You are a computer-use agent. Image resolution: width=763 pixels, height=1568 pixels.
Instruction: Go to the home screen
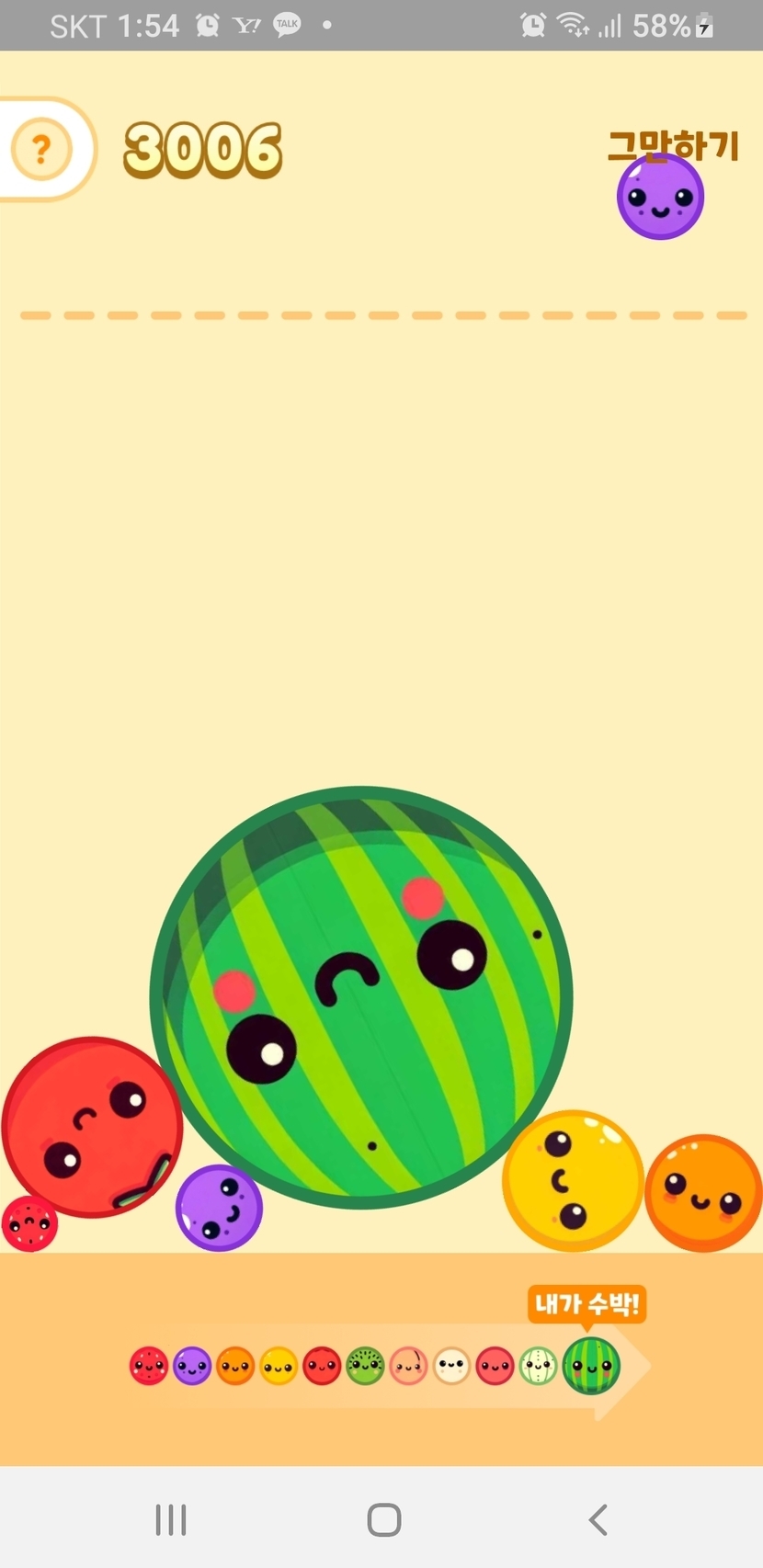click(x=383, y=1519)
